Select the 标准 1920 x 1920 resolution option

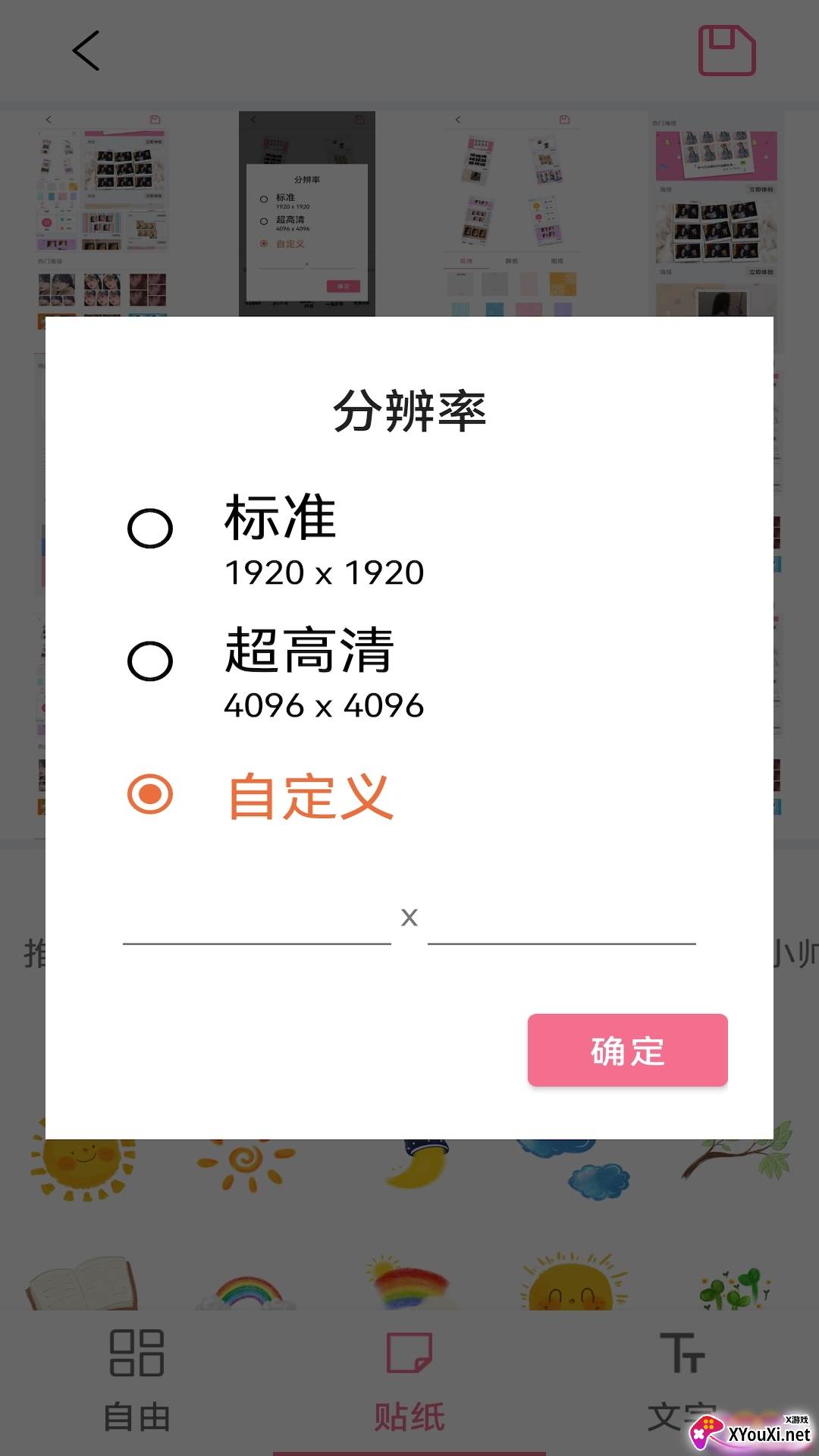pos(150,529)
